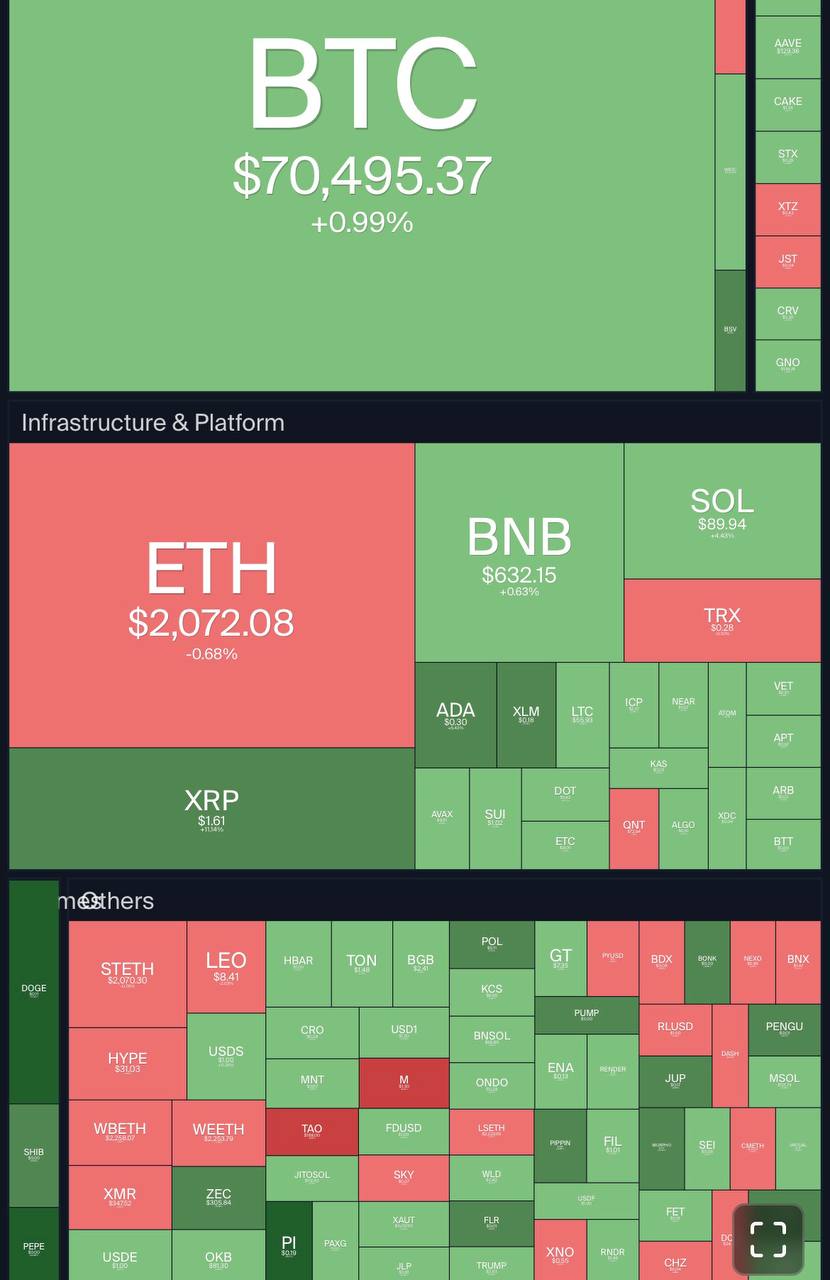Select the BNB tile
Viewport: 830px width, 1280px height.
coord(519,552)
